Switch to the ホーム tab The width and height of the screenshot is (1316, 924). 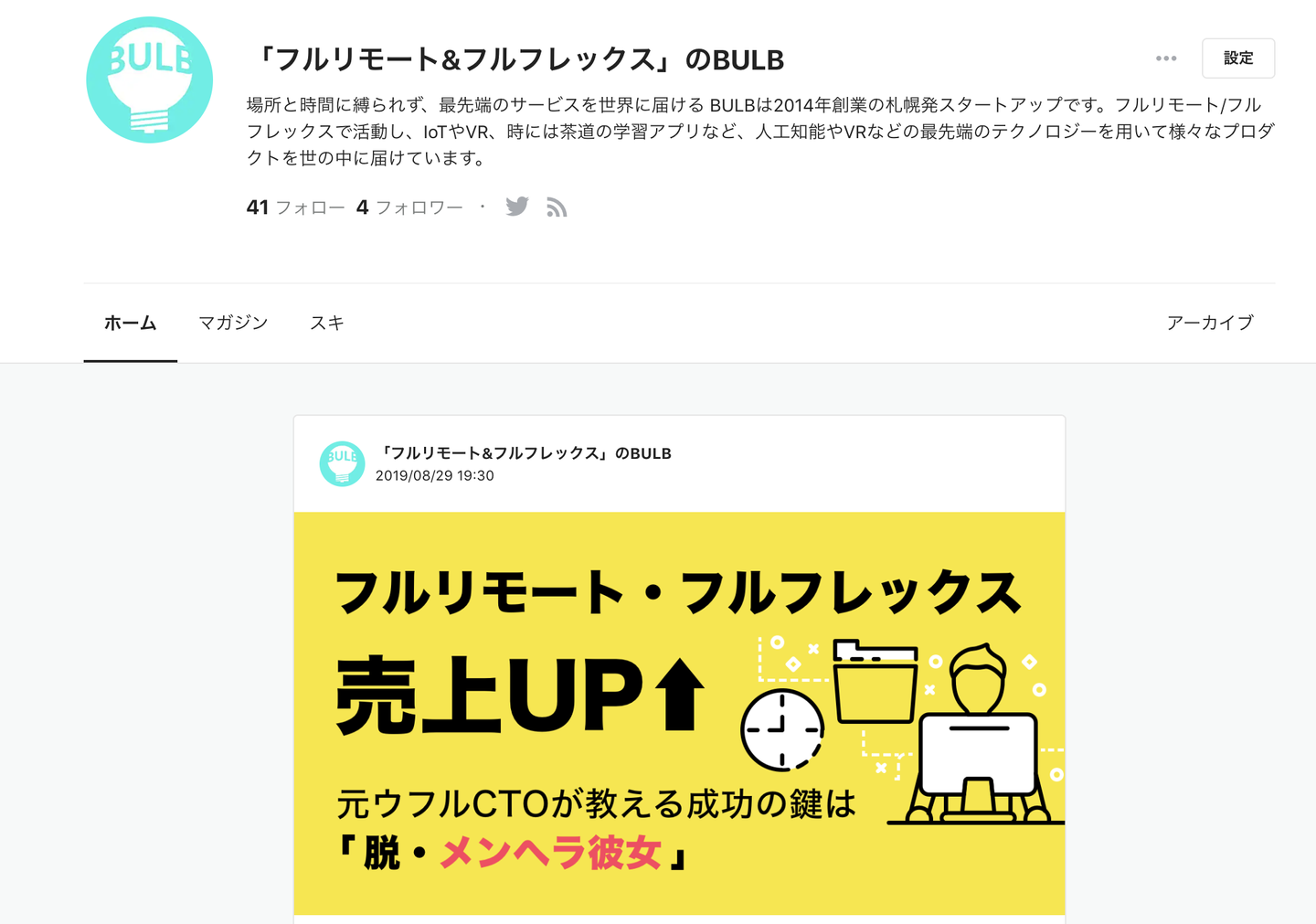pos(130,323)
